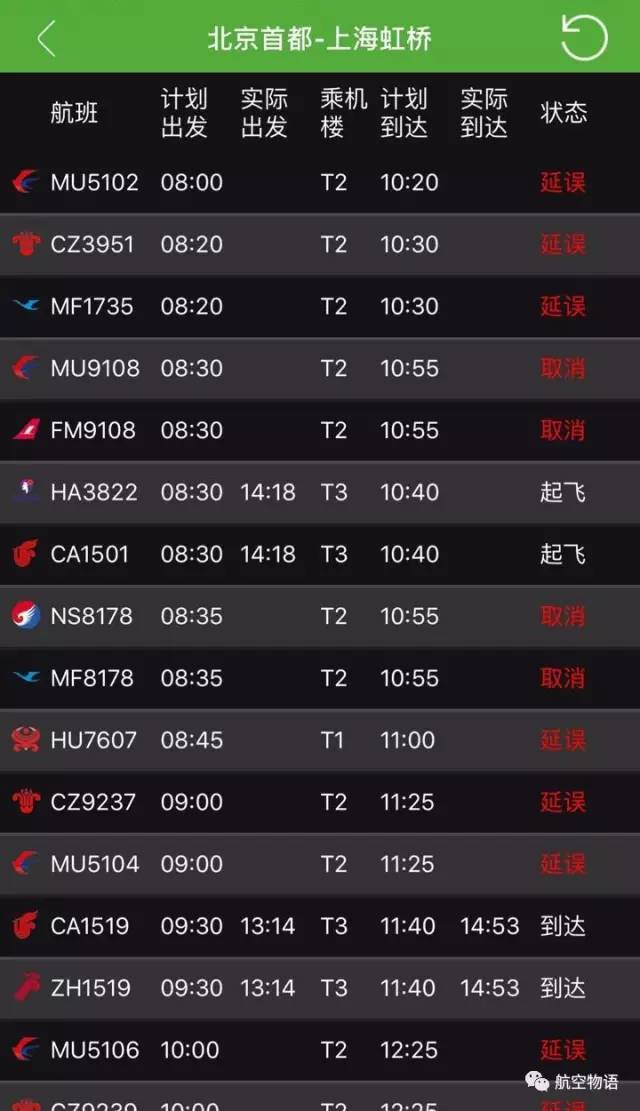Check cancelled flight MF8178

320,678
